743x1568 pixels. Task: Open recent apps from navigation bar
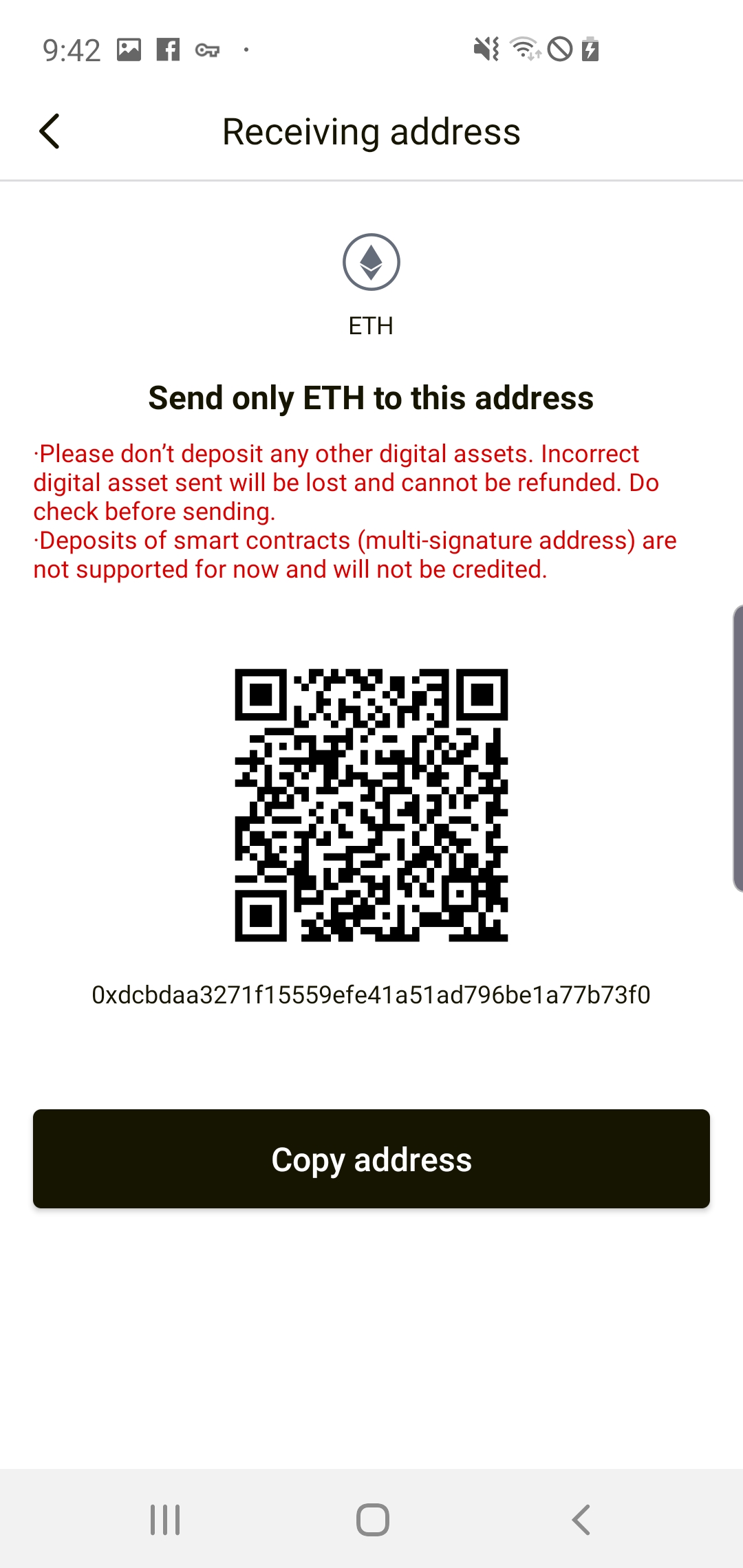[165, 1520]
